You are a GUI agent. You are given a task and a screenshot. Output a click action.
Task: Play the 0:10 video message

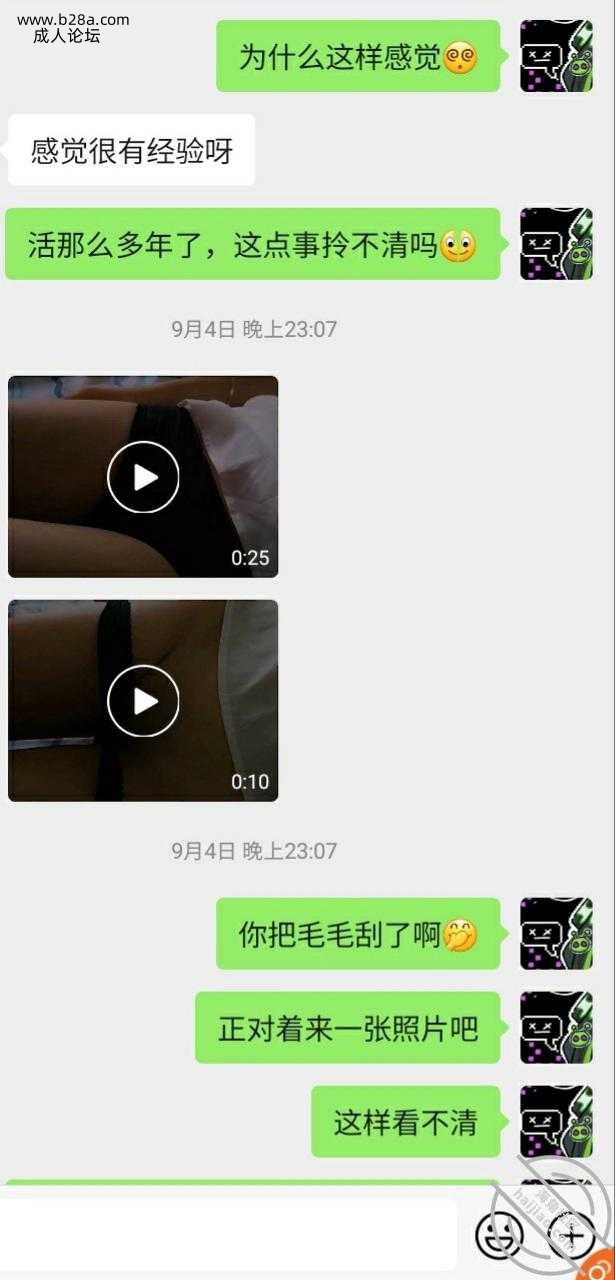pyautogui.click(x=143, y=701)
